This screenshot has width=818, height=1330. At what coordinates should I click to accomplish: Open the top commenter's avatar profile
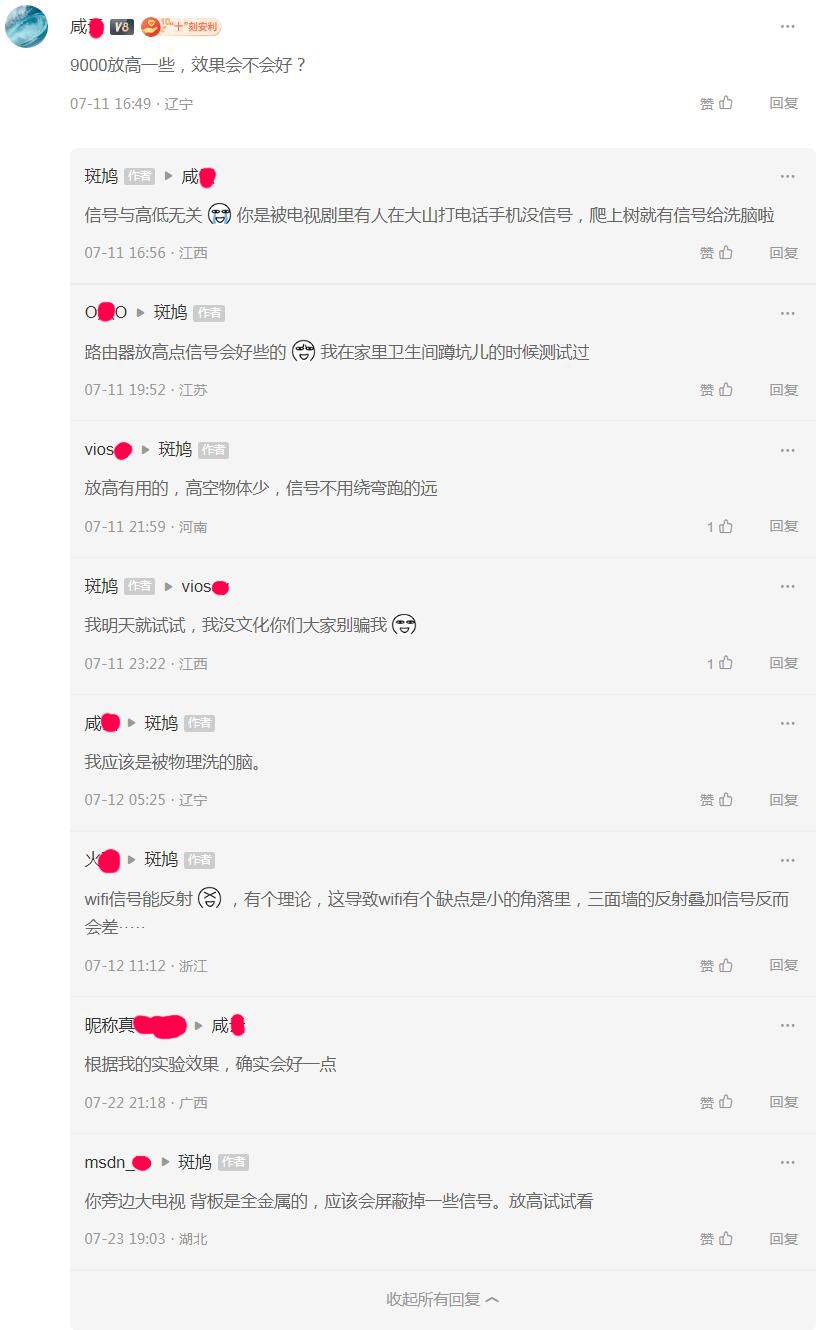27,27
